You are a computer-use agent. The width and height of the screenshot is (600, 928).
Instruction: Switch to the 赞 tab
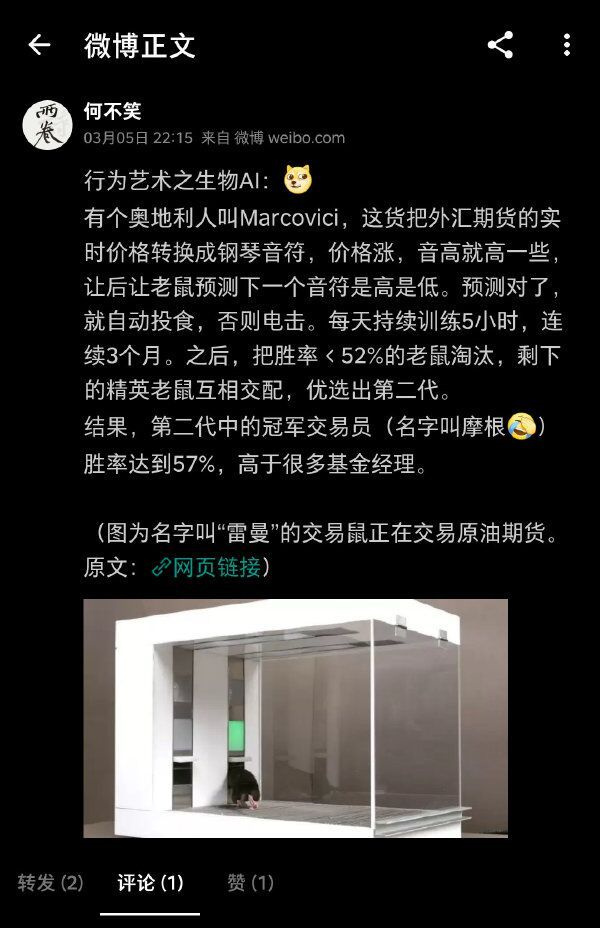(250, 883)
